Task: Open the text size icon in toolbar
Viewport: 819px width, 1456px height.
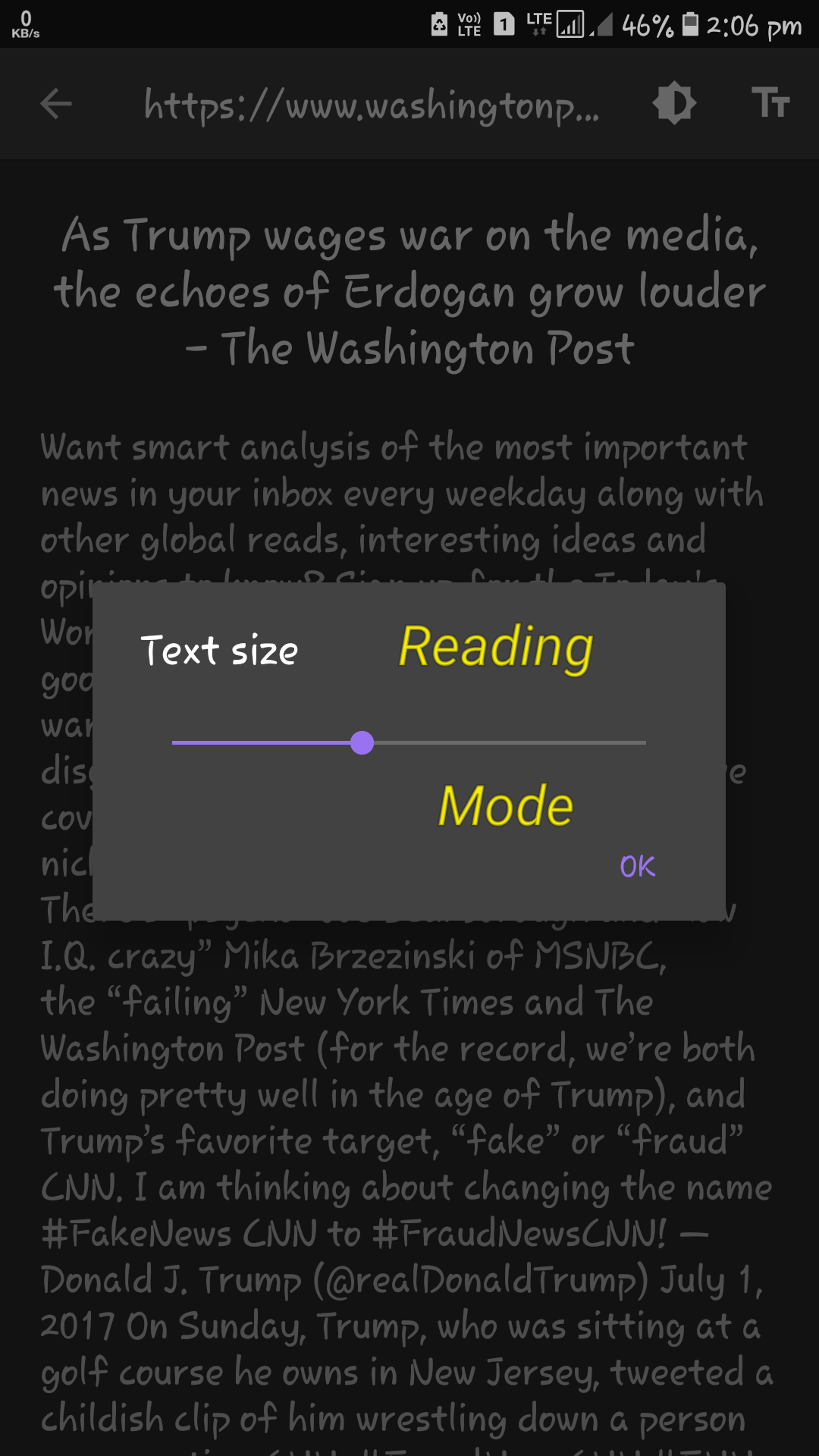Action: 770,103
